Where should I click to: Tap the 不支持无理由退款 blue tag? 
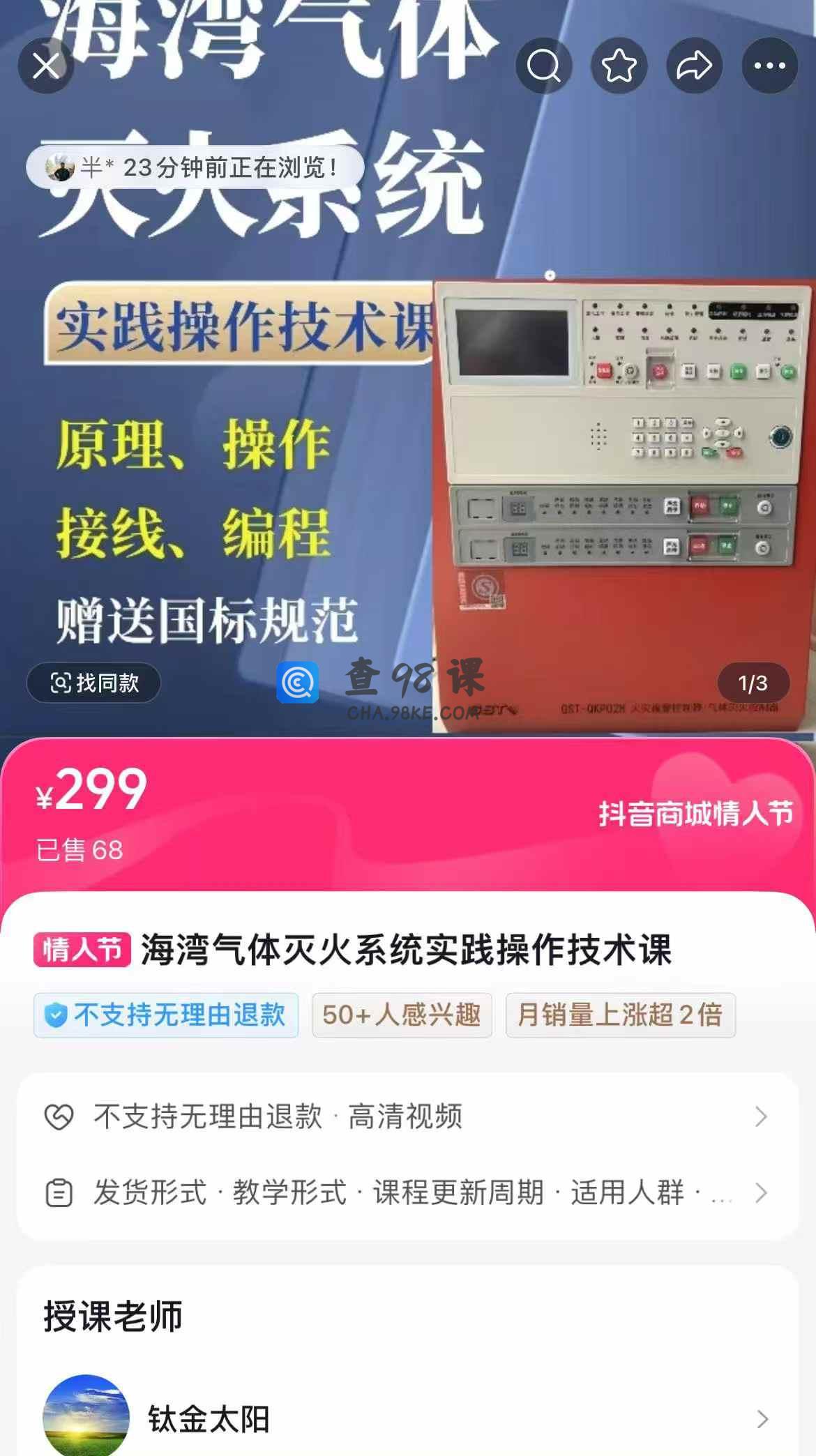pos(166,1015)
